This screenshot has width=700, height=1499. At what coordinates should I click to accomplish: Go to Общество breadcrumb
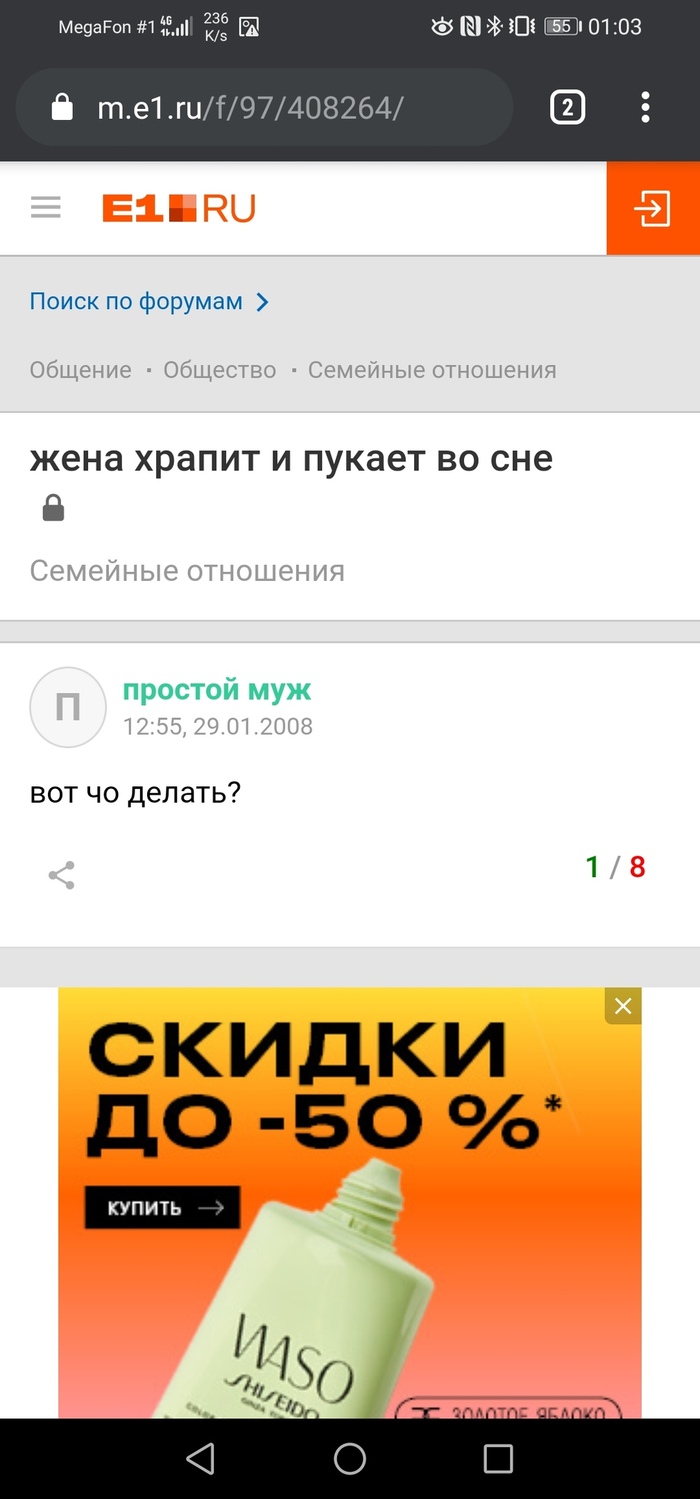pyautogui.click(x=220, y=370)
